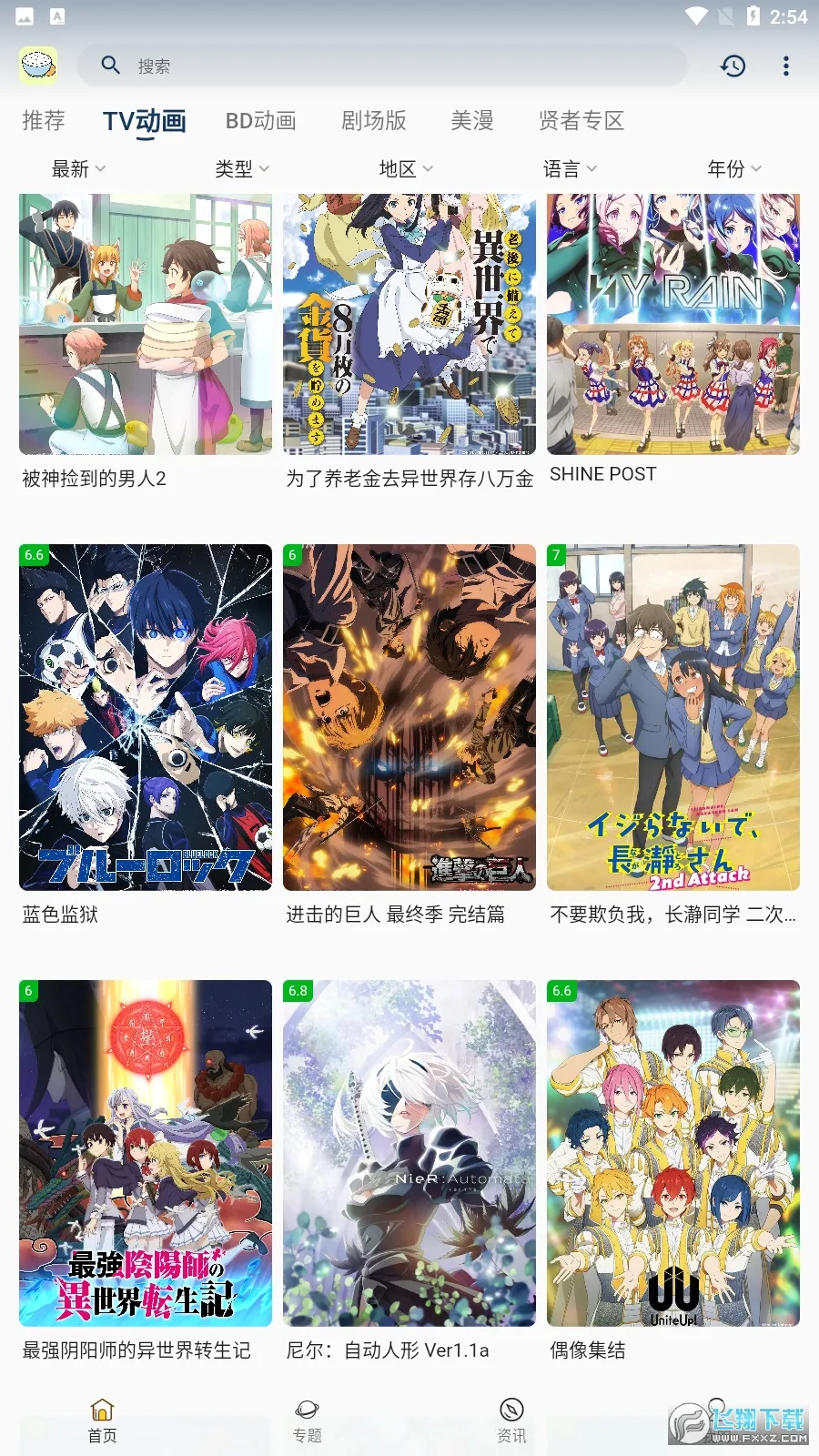
Task: Switch to the 贤者专区 tab
Action: pyautogui.click(x=581, y=120)
